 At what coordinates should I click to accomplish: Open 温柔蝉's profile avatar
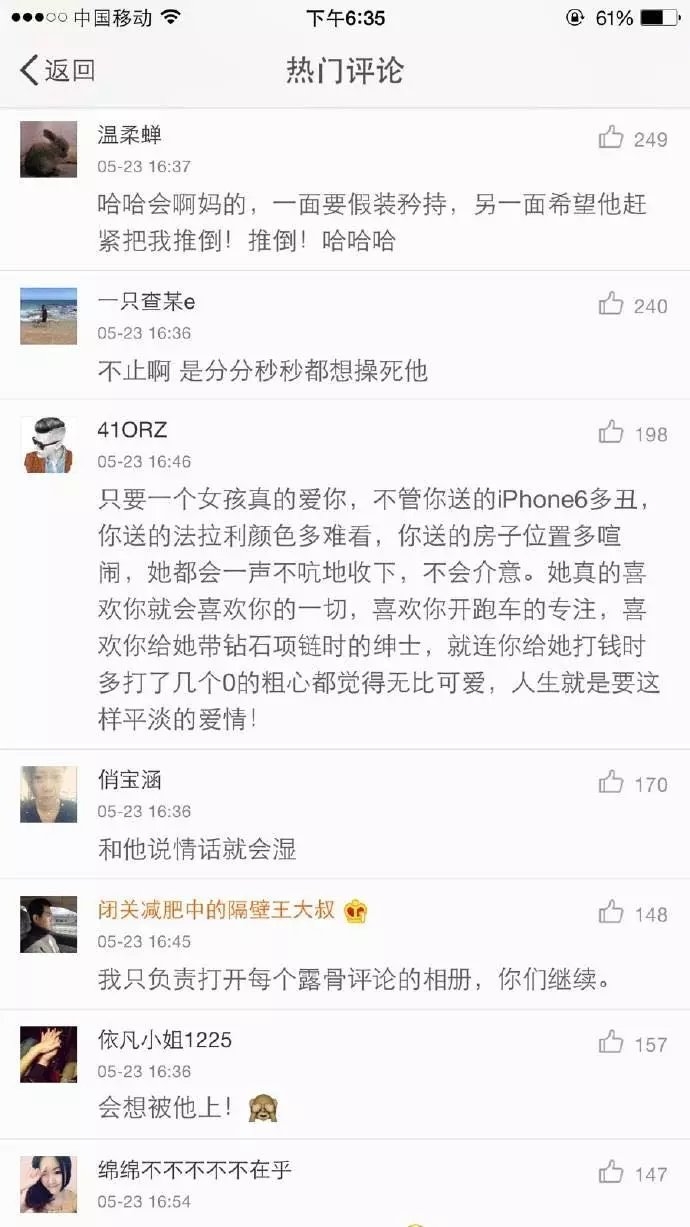click(48, 149)
